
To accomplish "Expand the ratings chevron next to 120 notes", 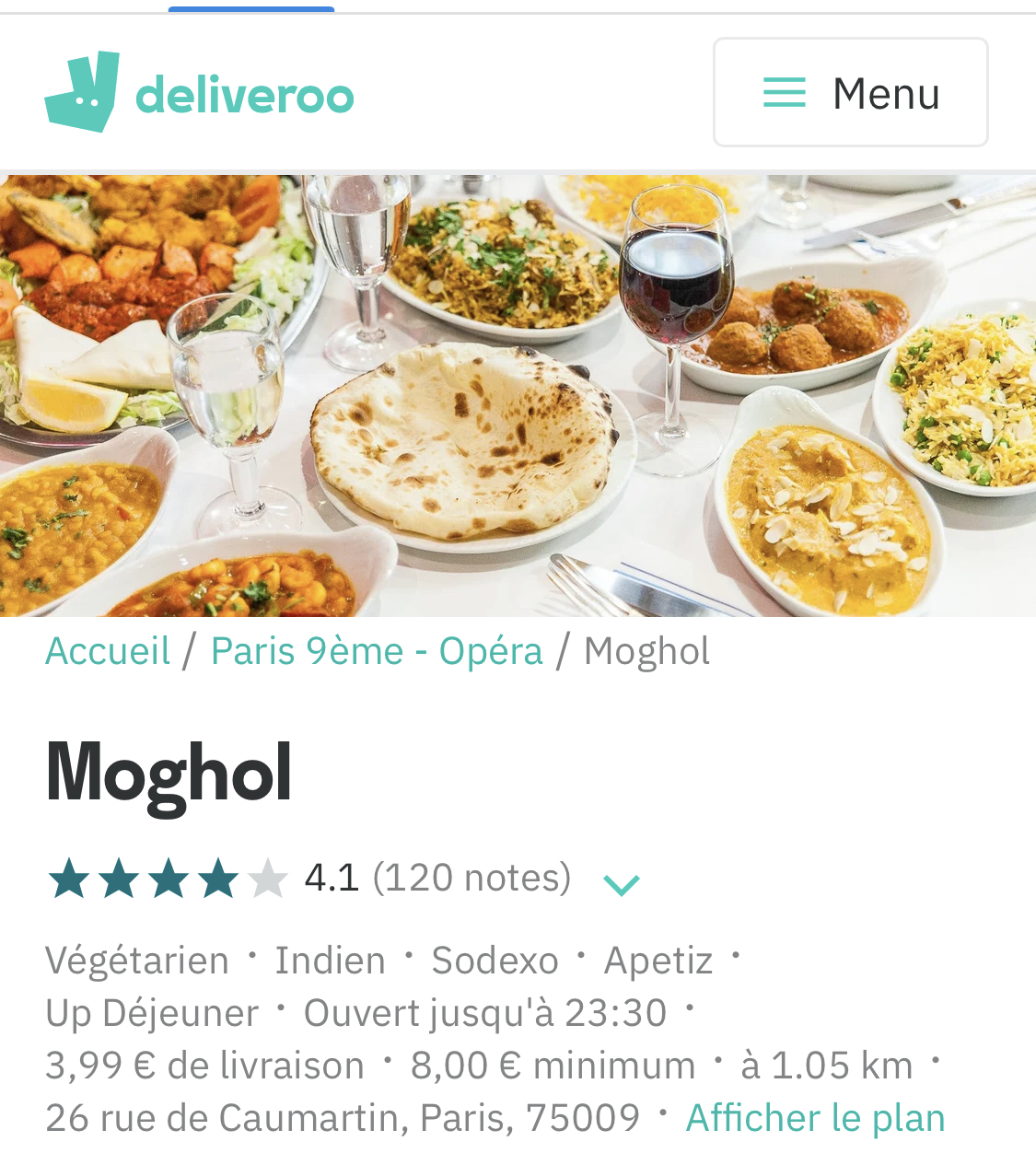I will 621,884.
